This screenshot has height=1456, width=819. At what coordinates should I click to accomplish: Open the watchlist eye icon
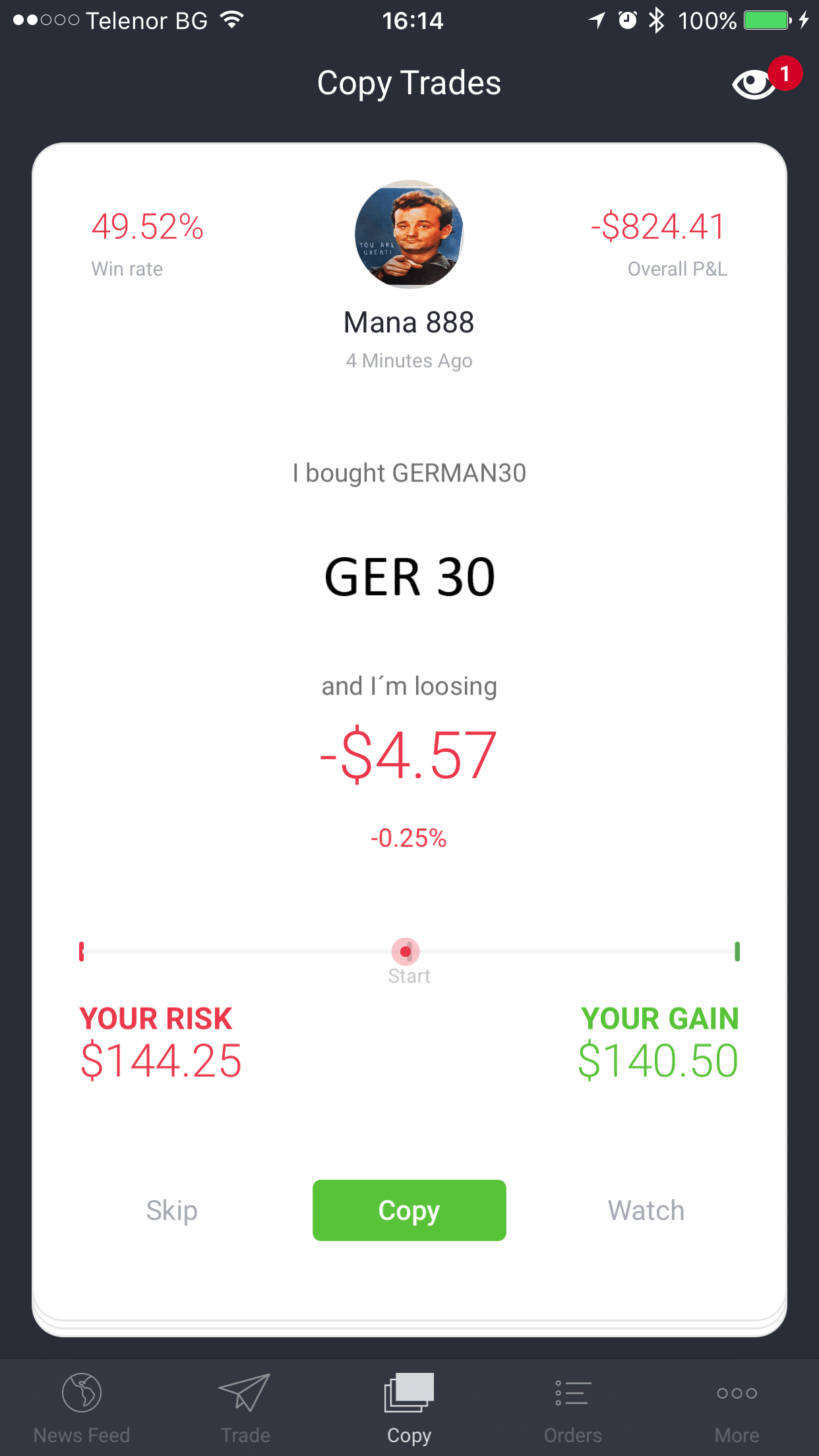point(754,84)
